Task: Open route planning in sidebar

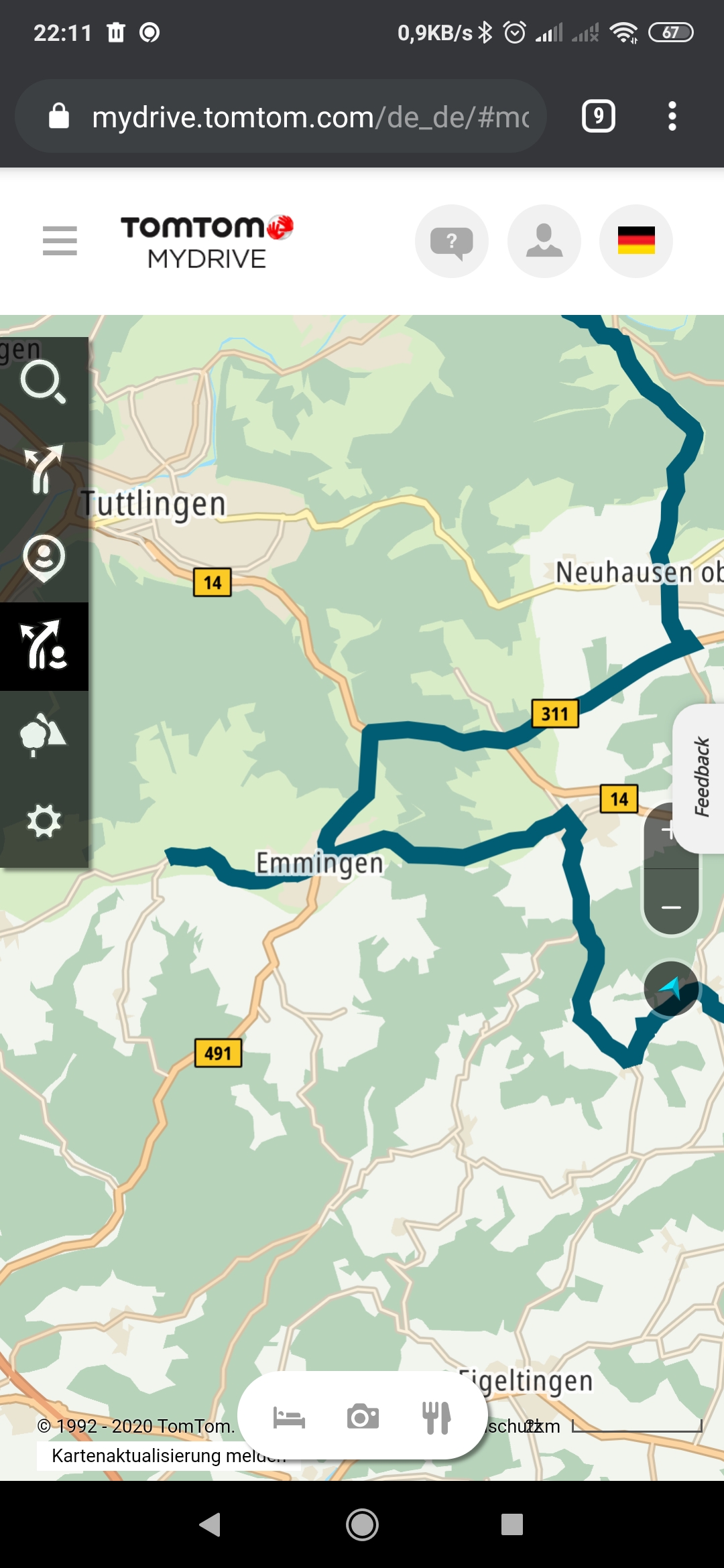Action: [x=44, y=469]
